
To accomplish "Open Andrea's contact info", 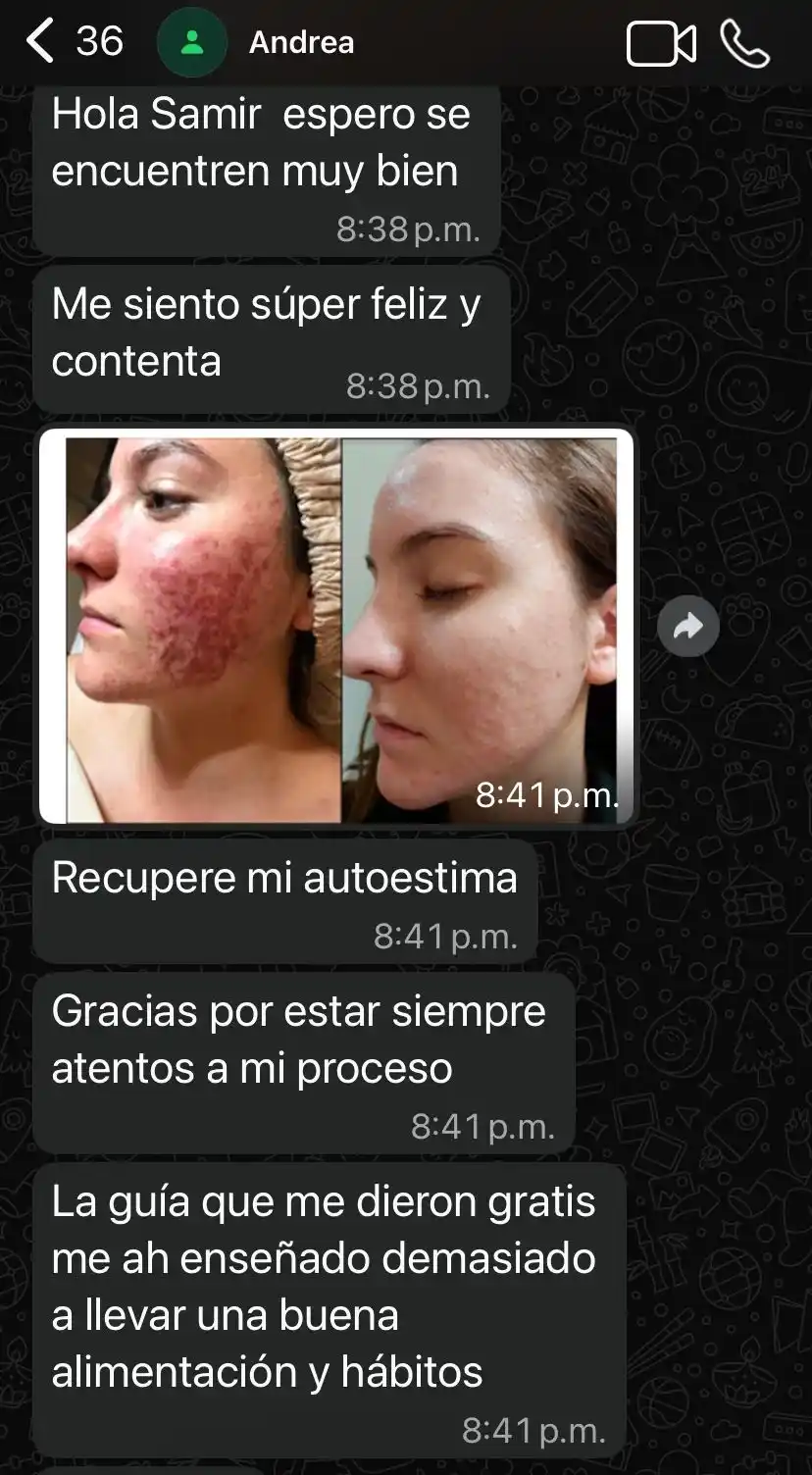I will (x=300, y=42).
